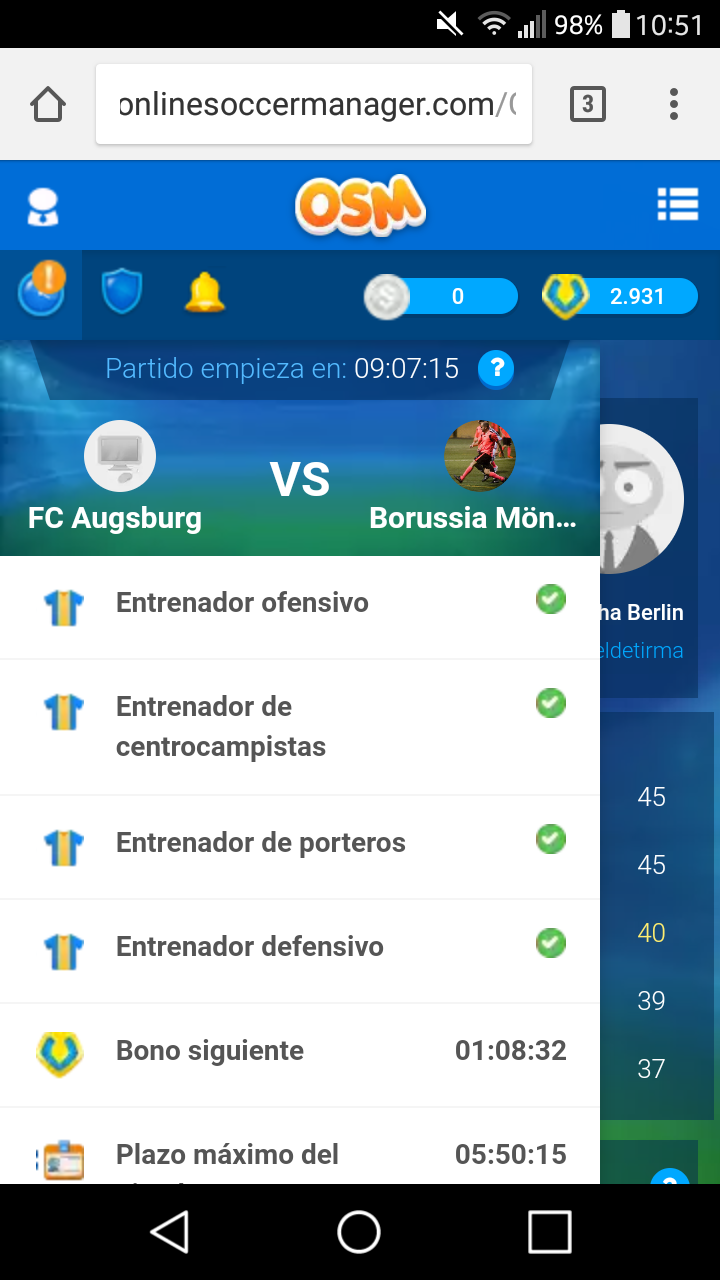This screenshot has height=1280, width=720.
Task: Open Entrenador ofensivo row
Action: point(300,605)
